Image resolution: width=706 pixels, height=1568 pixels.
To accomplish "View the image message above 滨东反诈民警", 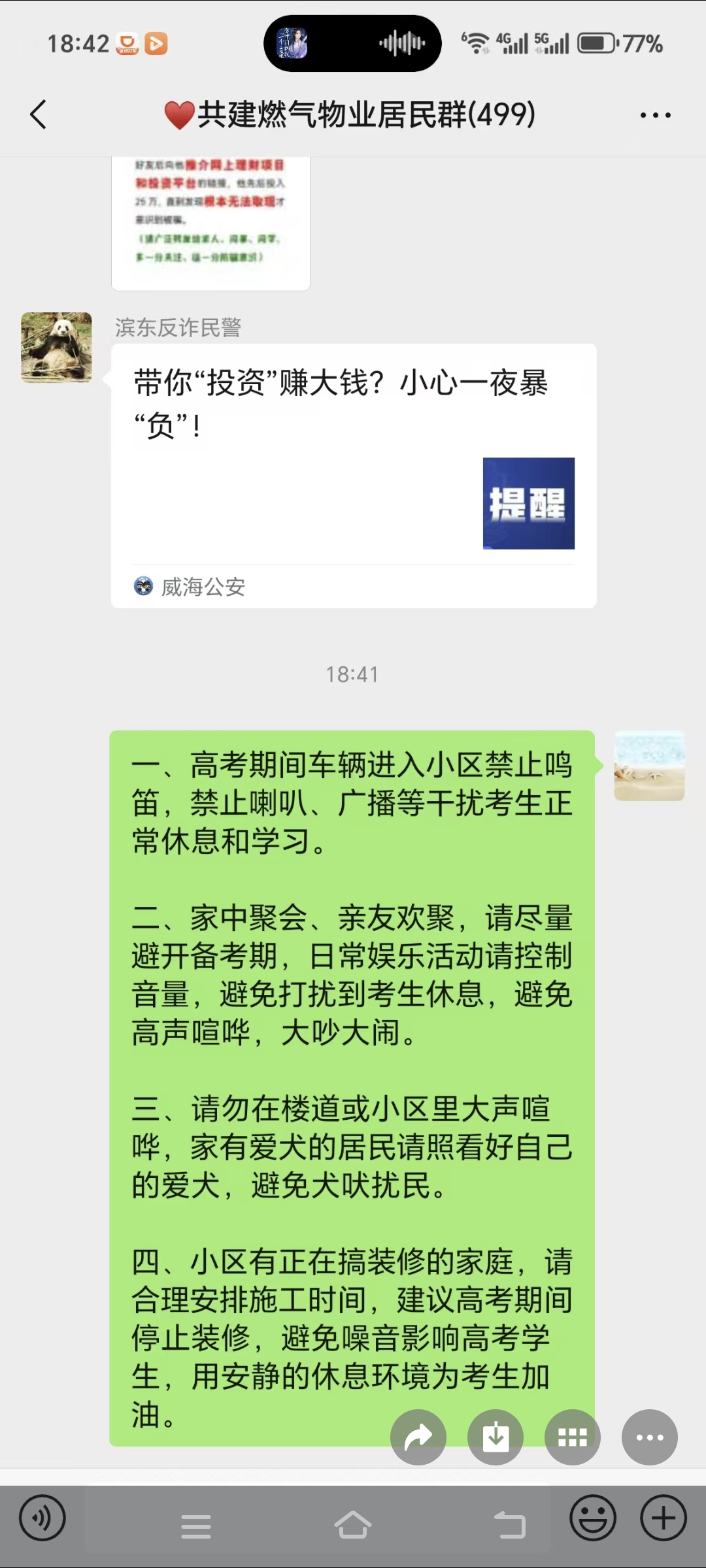I will [210, 222].
